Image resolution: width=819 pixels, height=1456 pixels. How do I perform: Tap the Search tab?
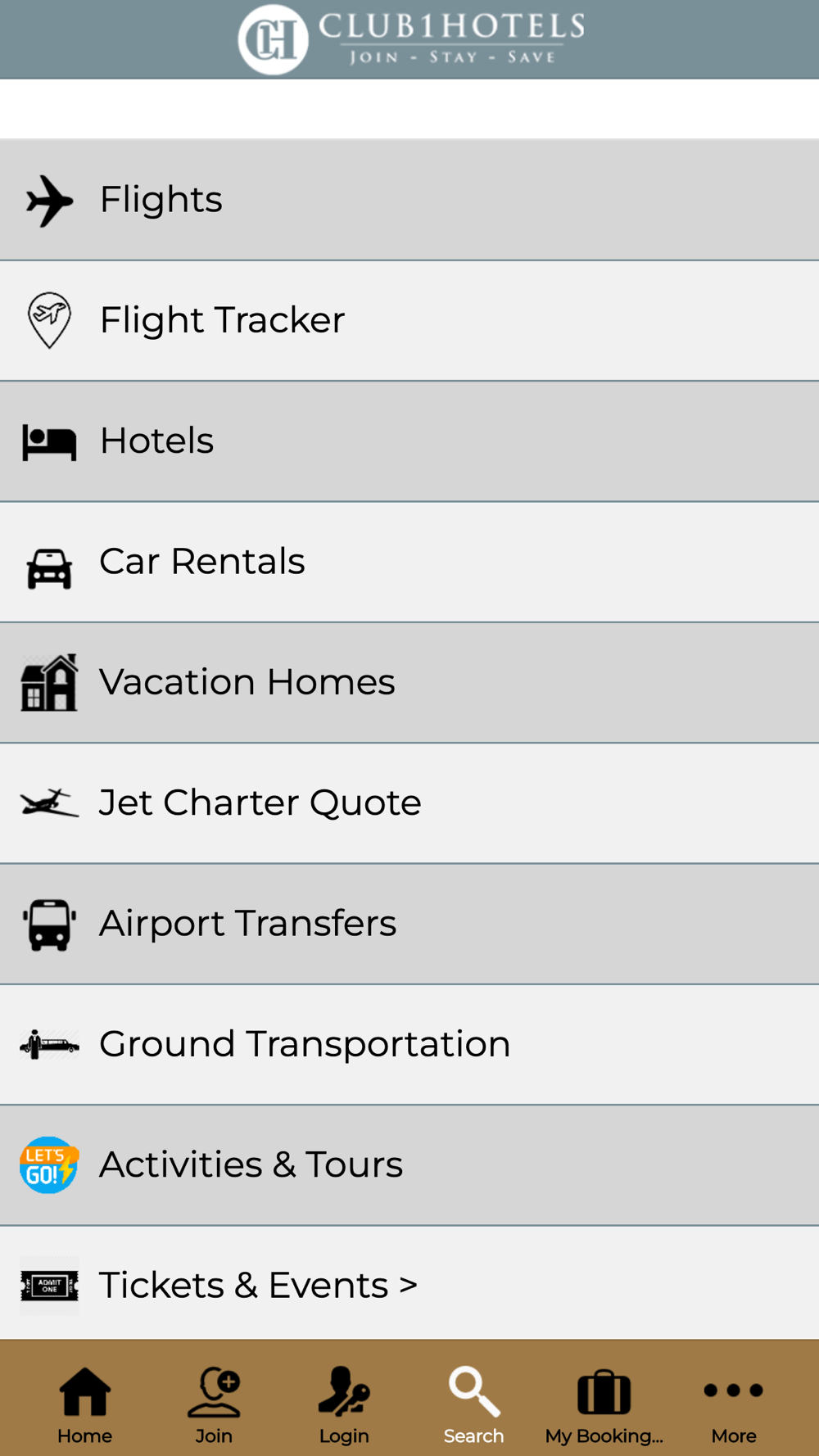[473, 1404]
